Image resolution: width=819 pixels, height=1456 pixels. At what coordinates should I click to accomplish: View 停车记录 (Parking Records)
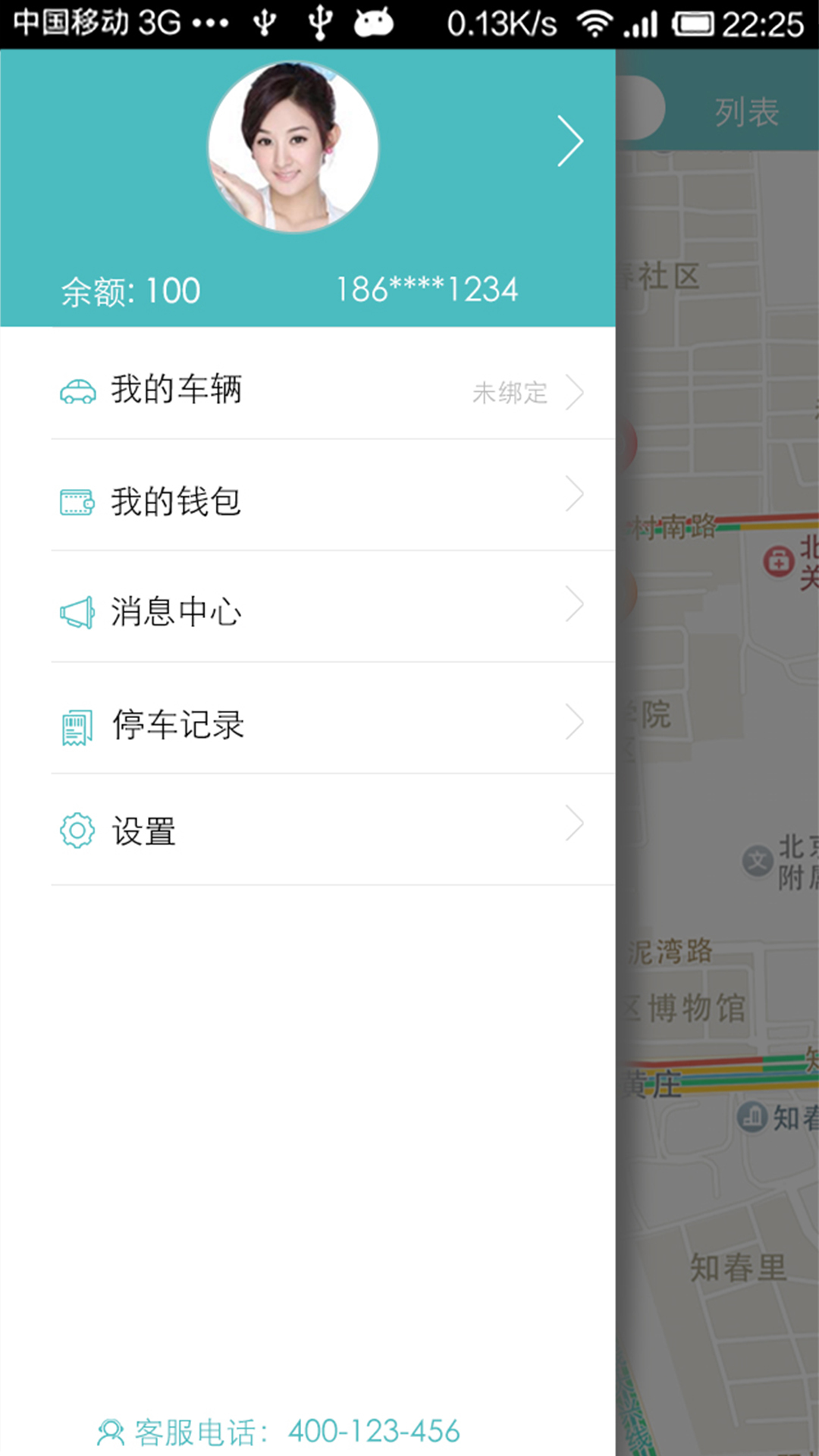click(318, 723)
